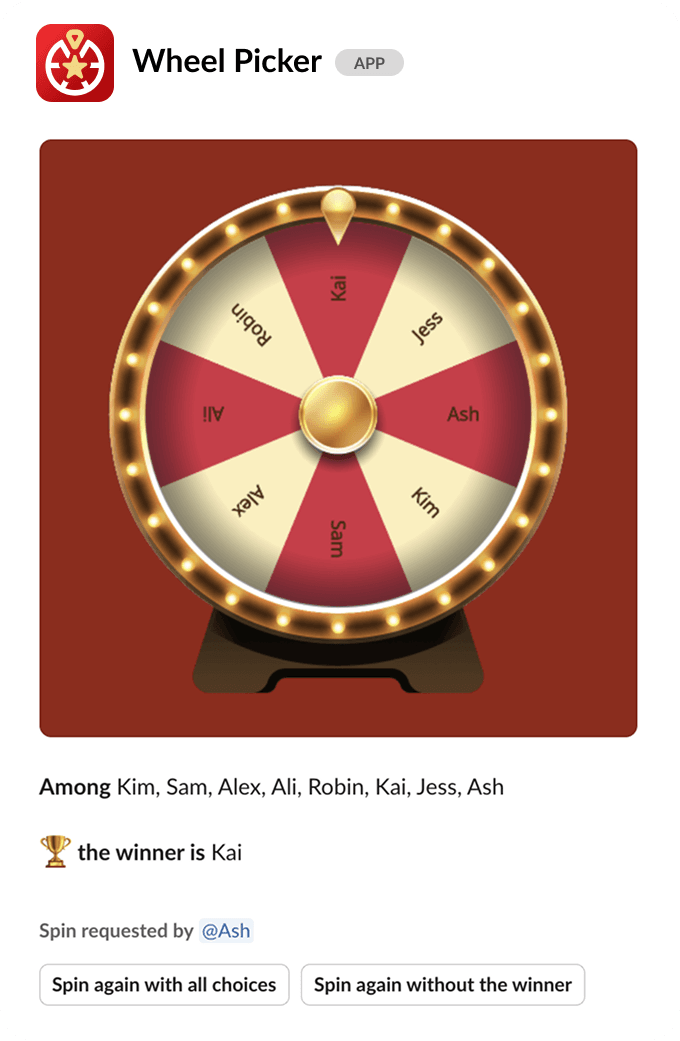Open the Wheel Picker app profile

226,62
